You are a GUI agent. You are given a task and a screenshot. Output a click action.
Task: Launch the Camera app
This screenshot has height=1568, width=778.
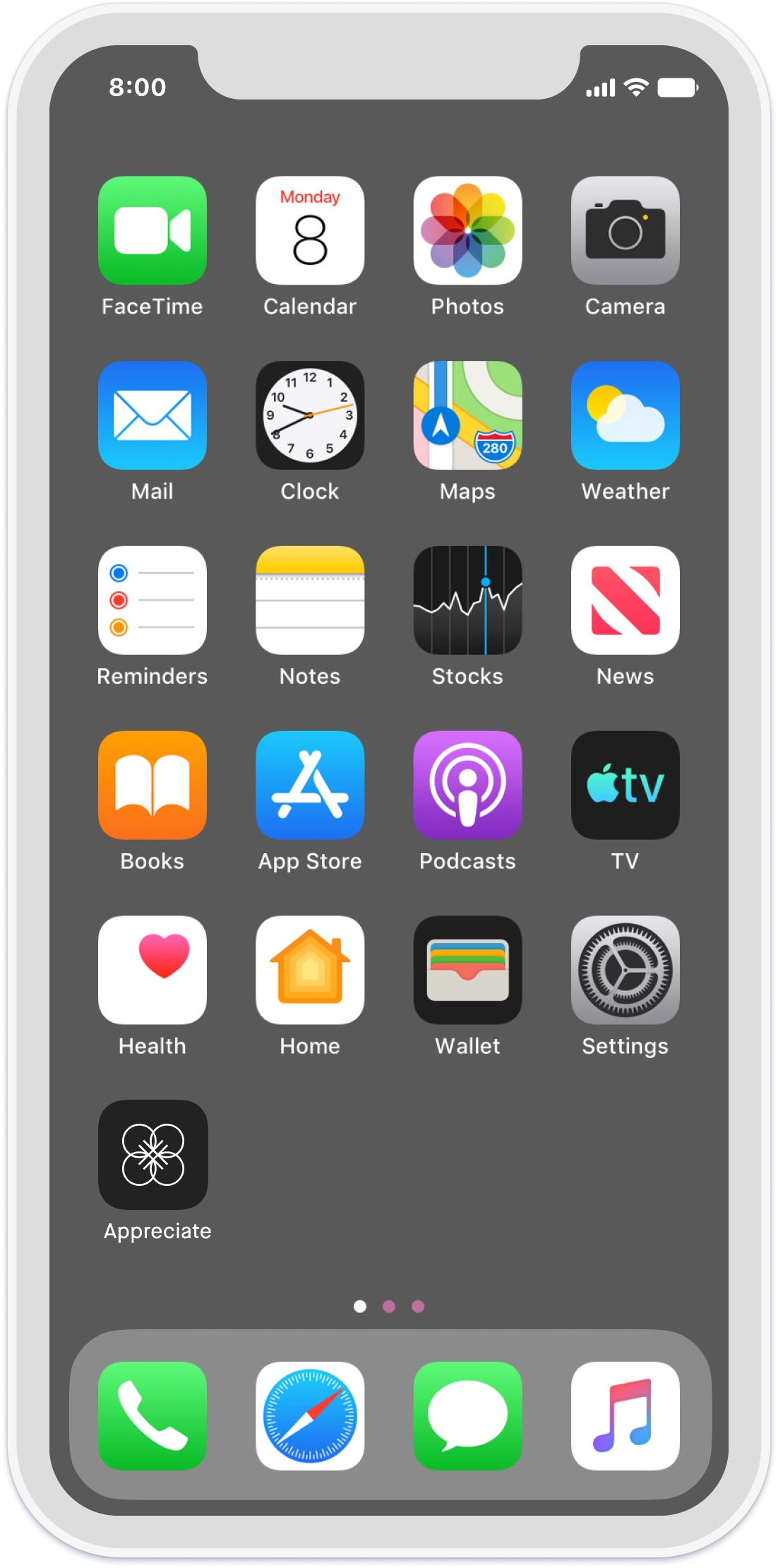[x=625, y=230]
